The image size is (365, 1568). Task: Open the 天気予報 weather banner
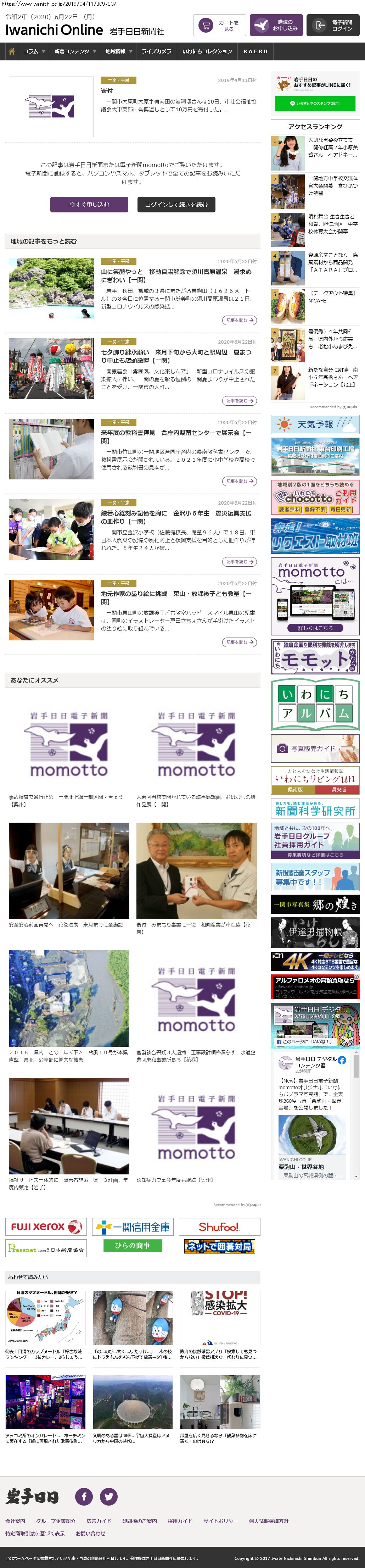[315, 424]
